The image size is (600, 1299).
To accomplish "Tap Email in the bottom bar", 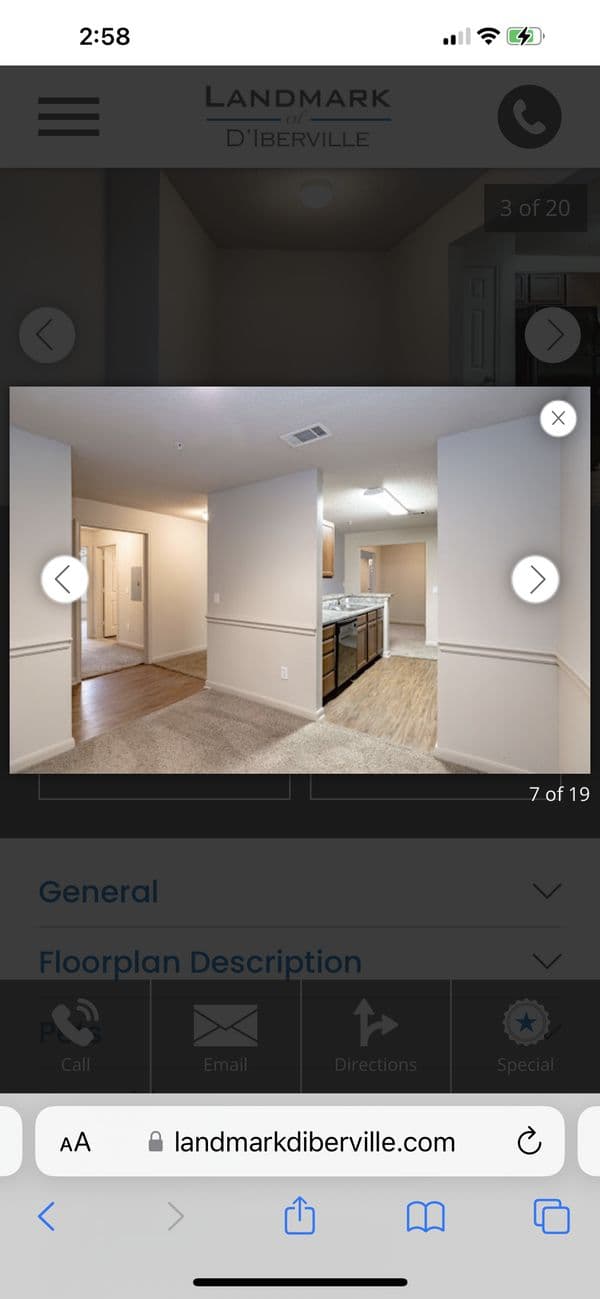I will (225, 1036).
